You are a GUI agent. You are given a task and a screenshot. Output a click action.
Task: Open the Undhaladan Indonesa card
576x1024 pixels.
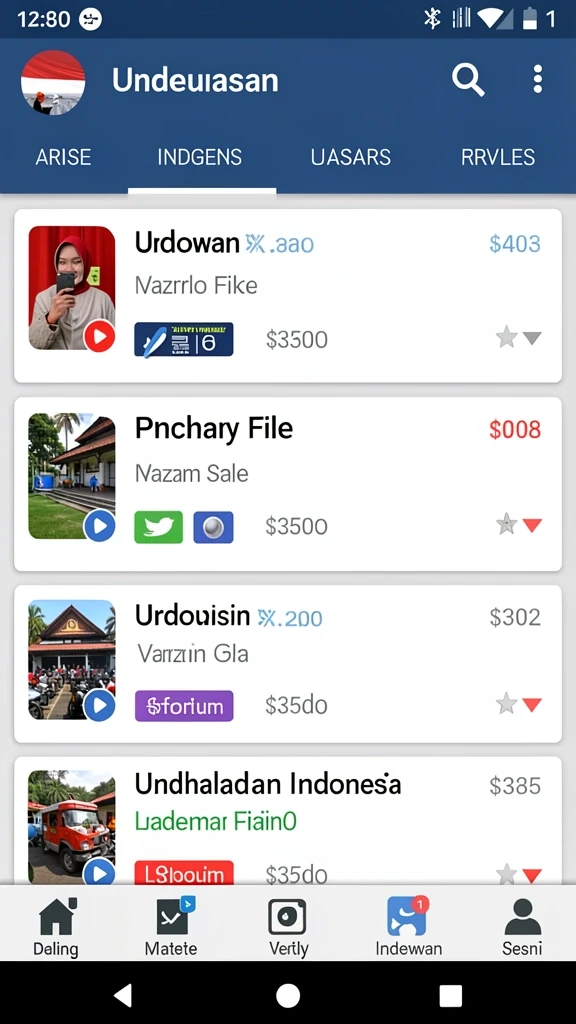pos(288,820)
